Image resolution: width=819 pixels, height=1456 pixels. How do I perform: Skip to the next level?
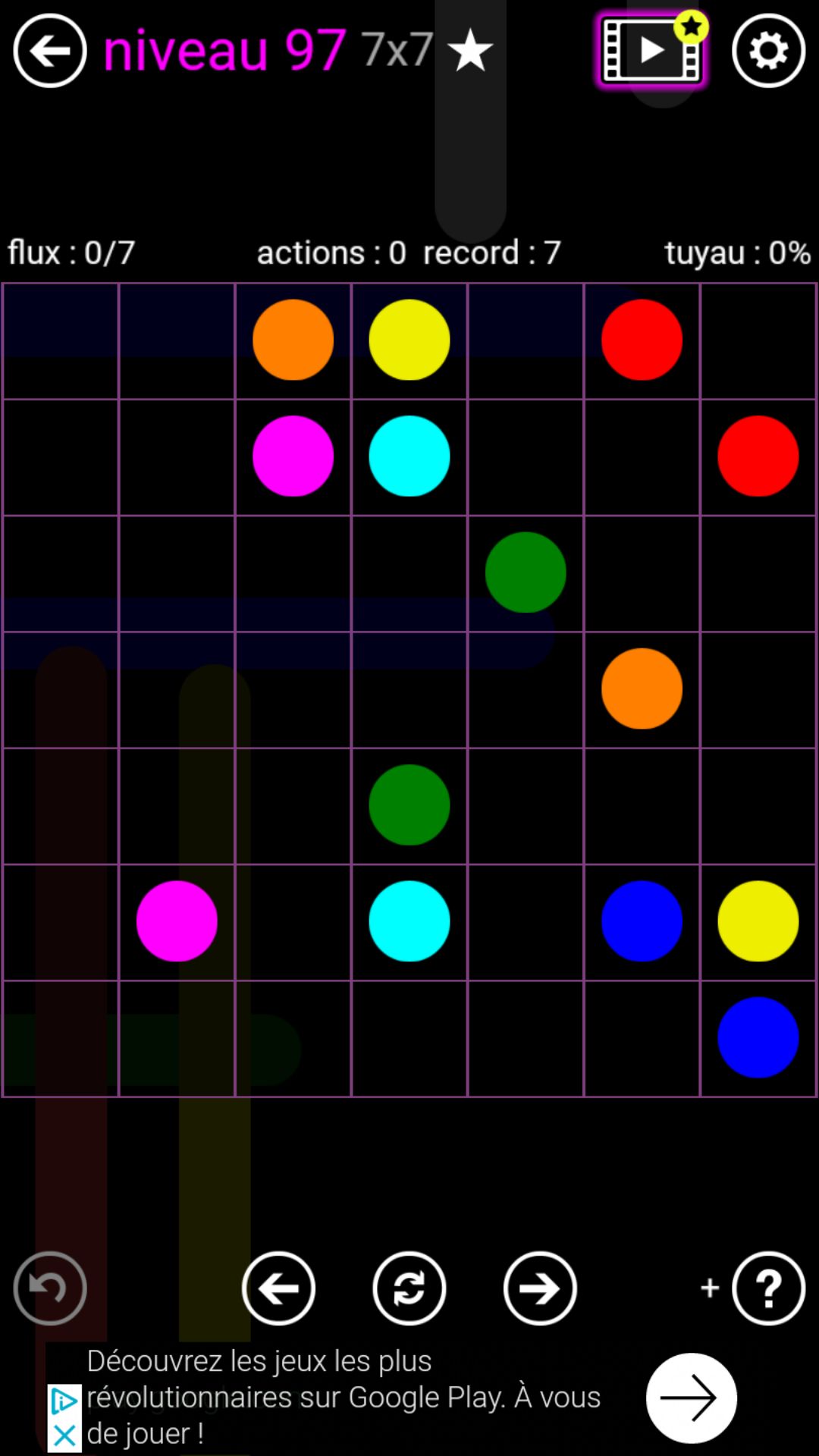click(x=540, y=1288)
